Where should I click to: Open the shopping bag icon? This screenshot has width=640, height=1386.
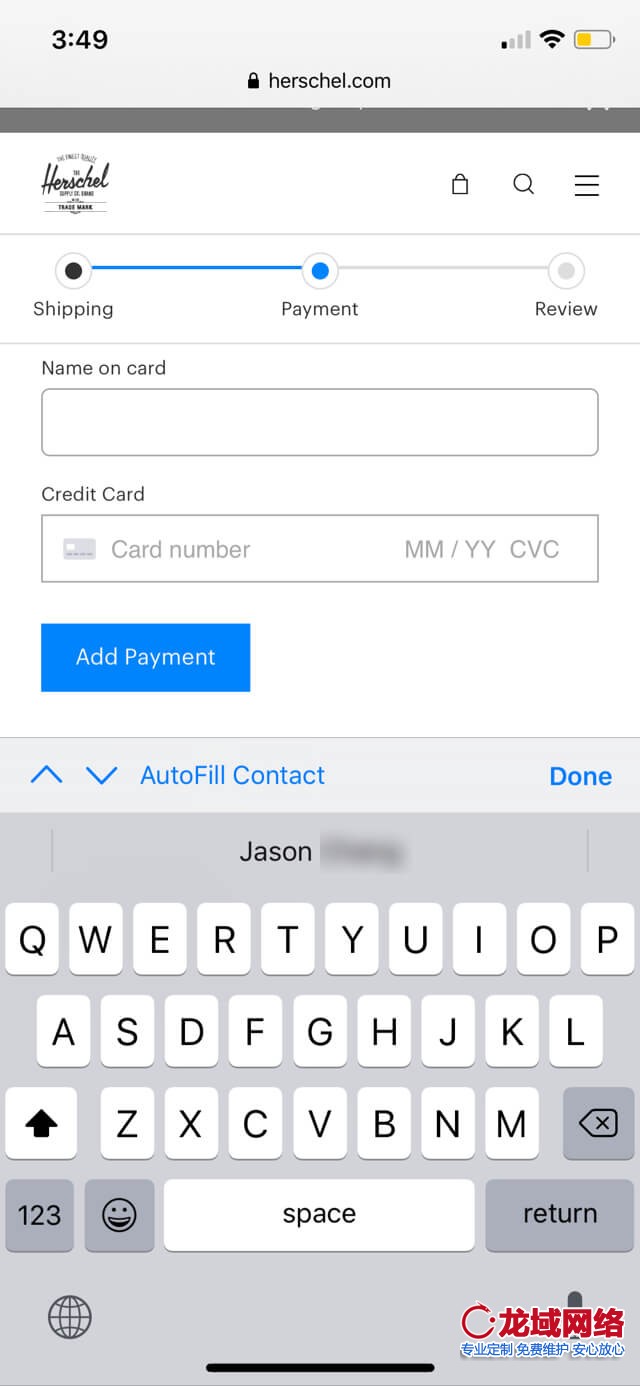pyautogui.click(x=460, y=184)
